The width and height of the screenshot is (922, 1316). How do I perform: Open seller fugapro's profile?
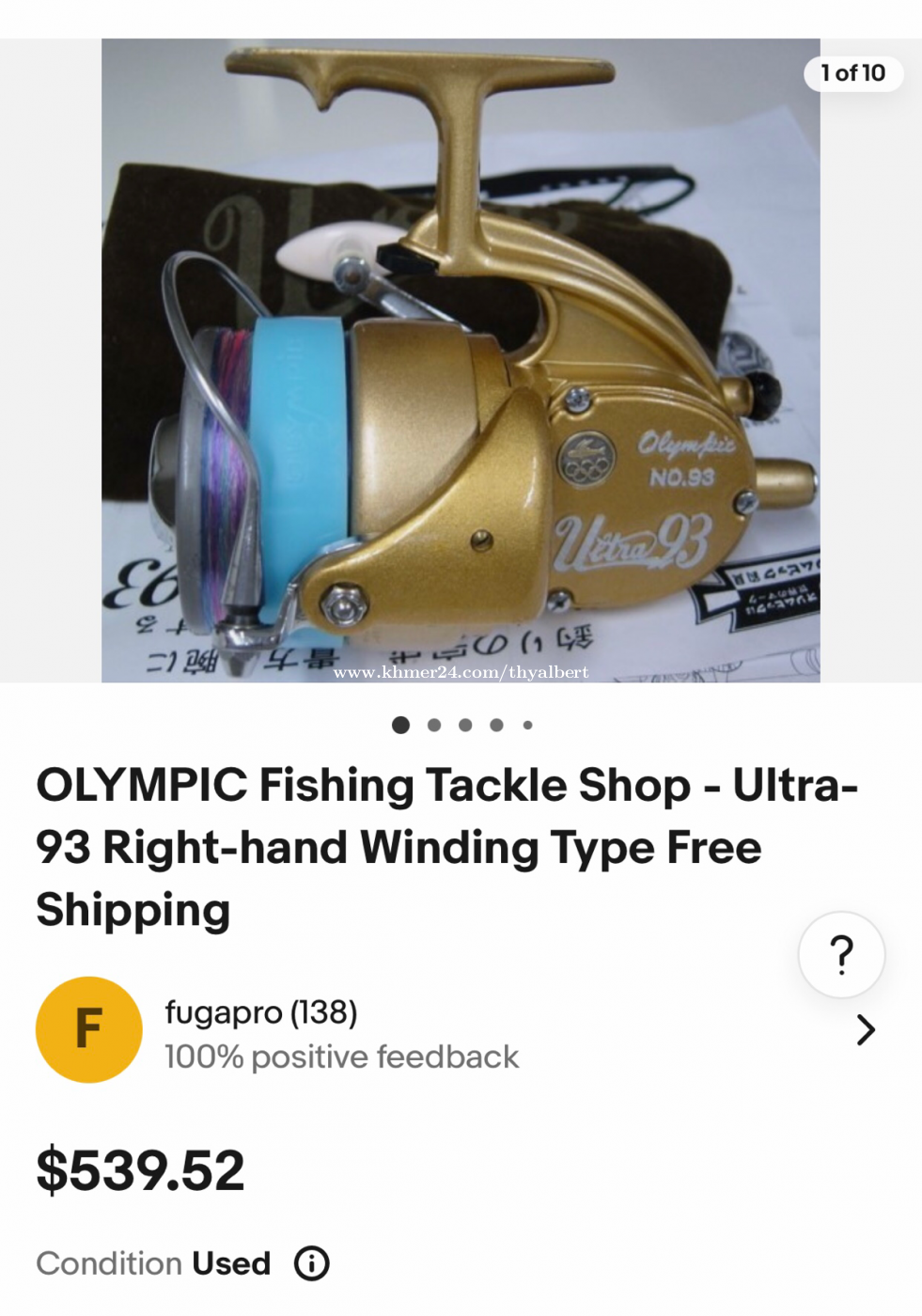click(260, 1013)
